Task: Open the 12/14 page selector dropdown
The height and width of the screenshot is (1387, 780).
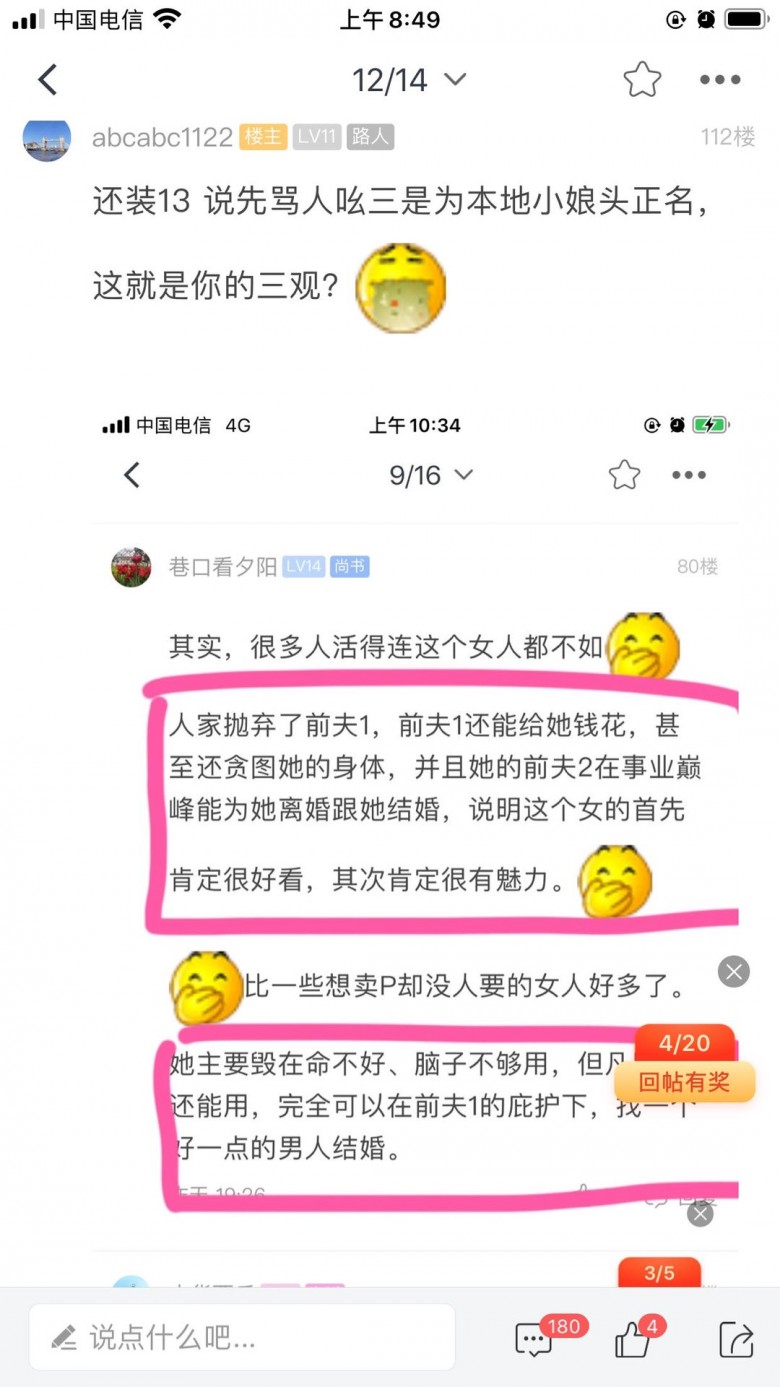Action: [x=408, y=80]
